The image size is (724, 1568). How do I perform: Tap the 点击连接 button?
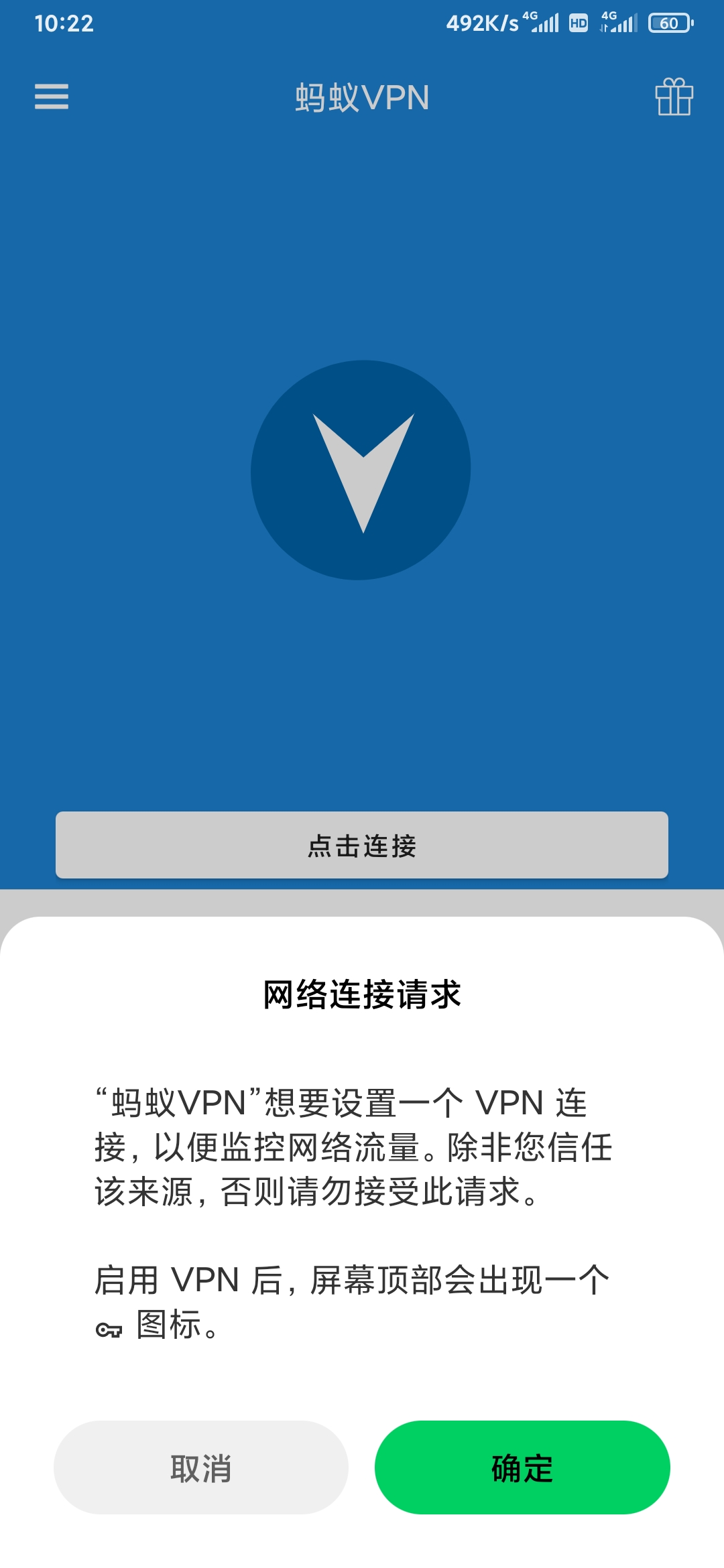coord(362,845)
